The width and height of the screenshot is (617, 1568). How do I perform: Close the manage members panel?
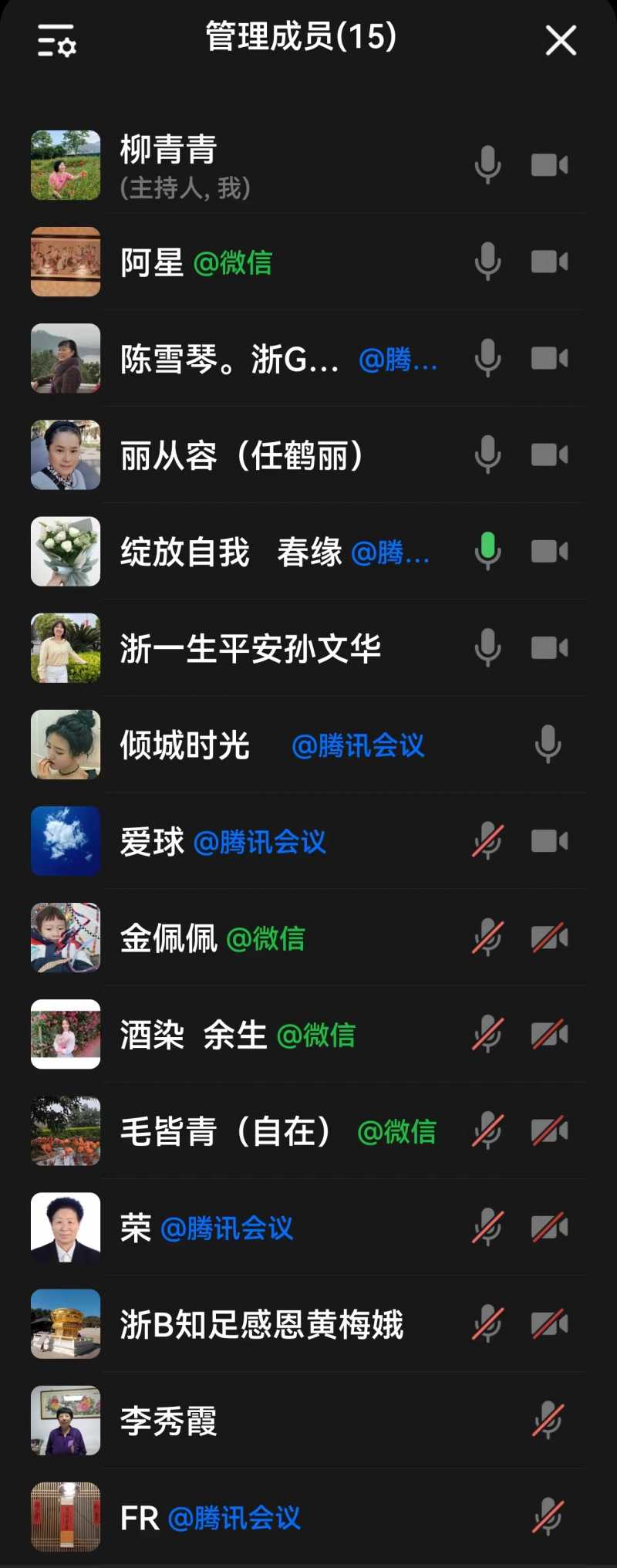pos(561,40)
